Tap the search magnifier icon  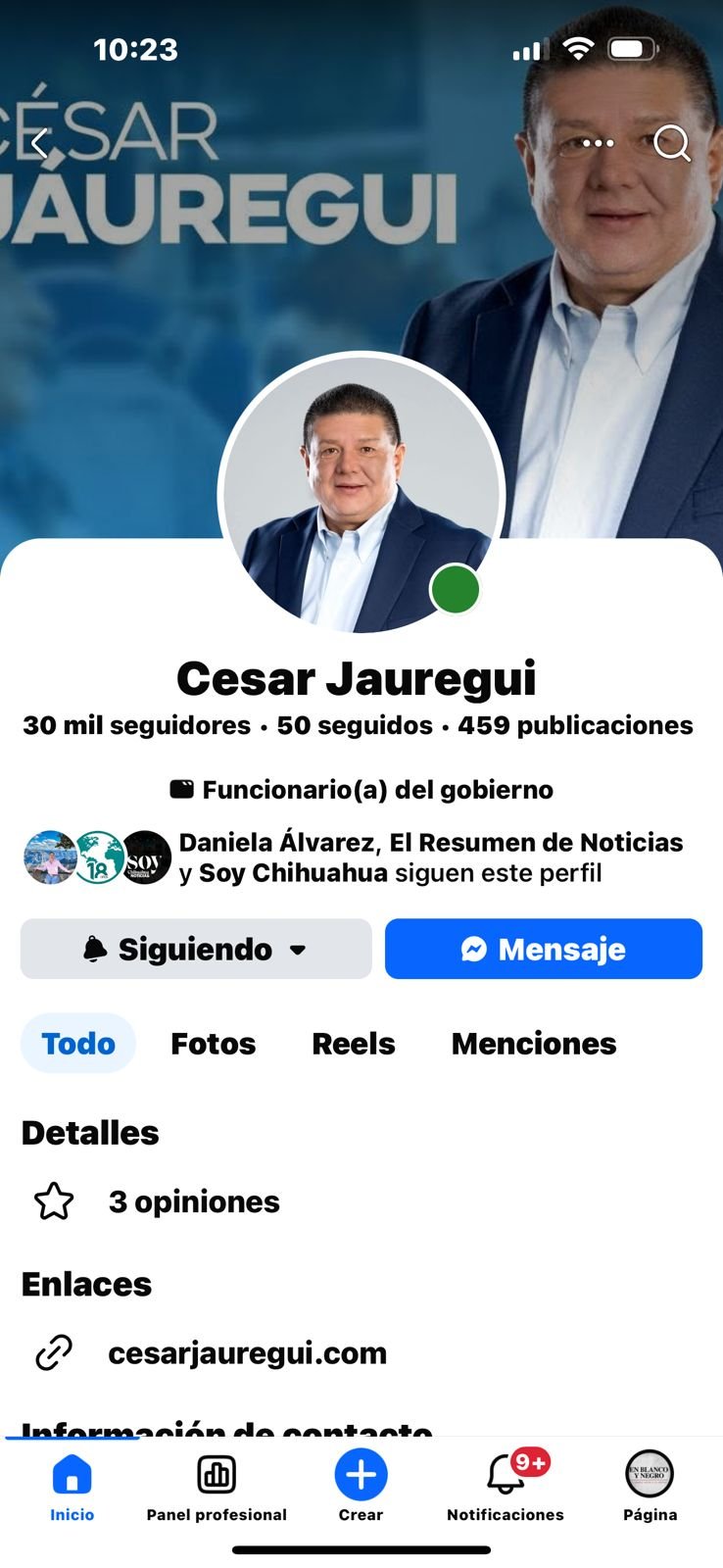click(672, 144)
